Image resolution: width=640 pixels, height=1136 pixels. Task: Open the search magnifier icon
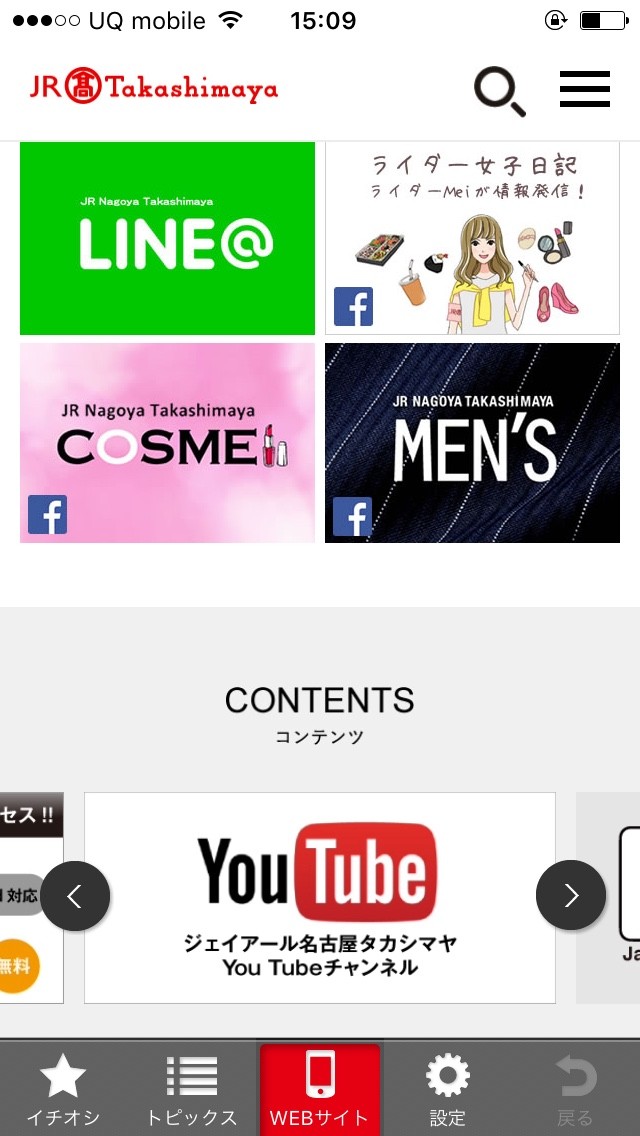(x=499, y=91)
